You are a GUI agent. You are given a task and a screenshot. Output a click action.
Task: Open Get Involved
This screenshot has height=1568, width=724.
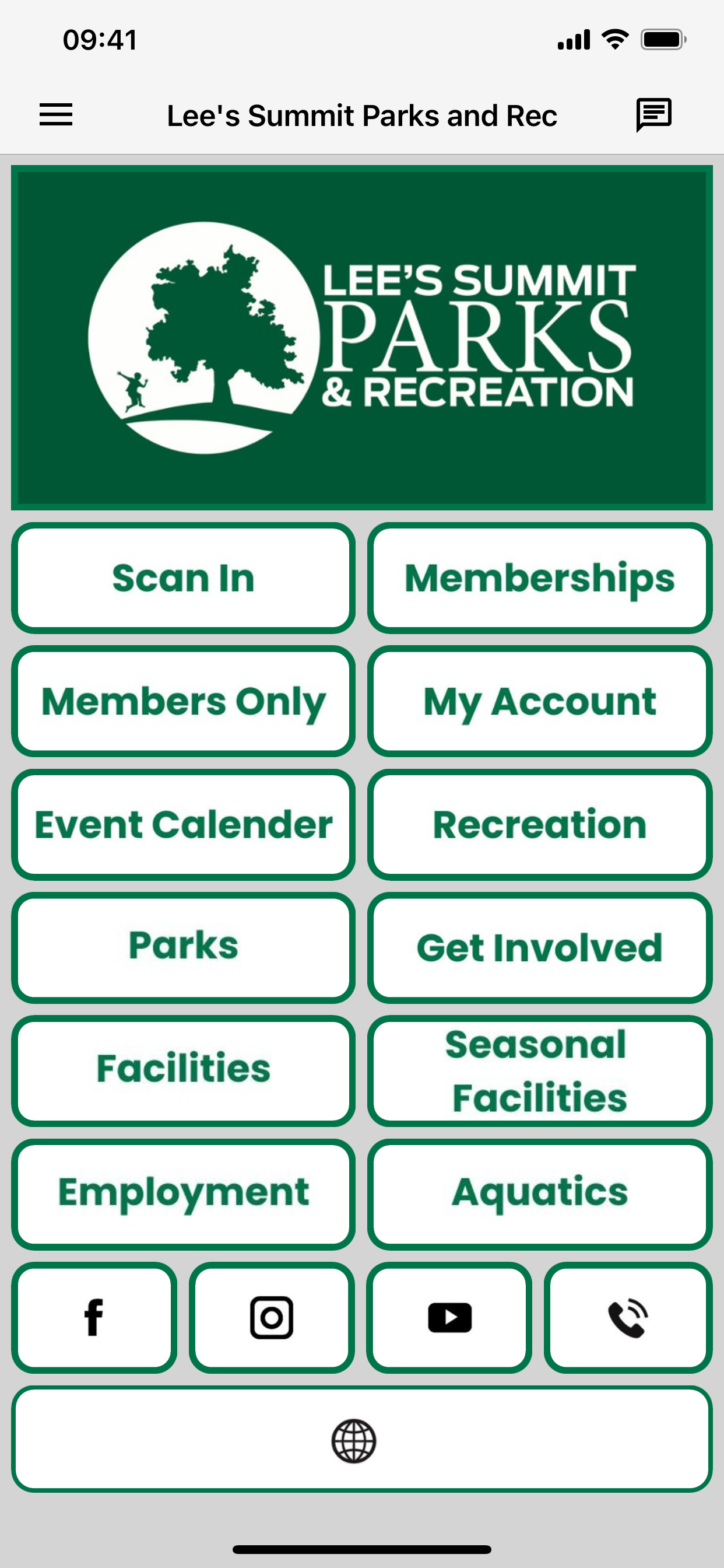click(x=540, y=947)
